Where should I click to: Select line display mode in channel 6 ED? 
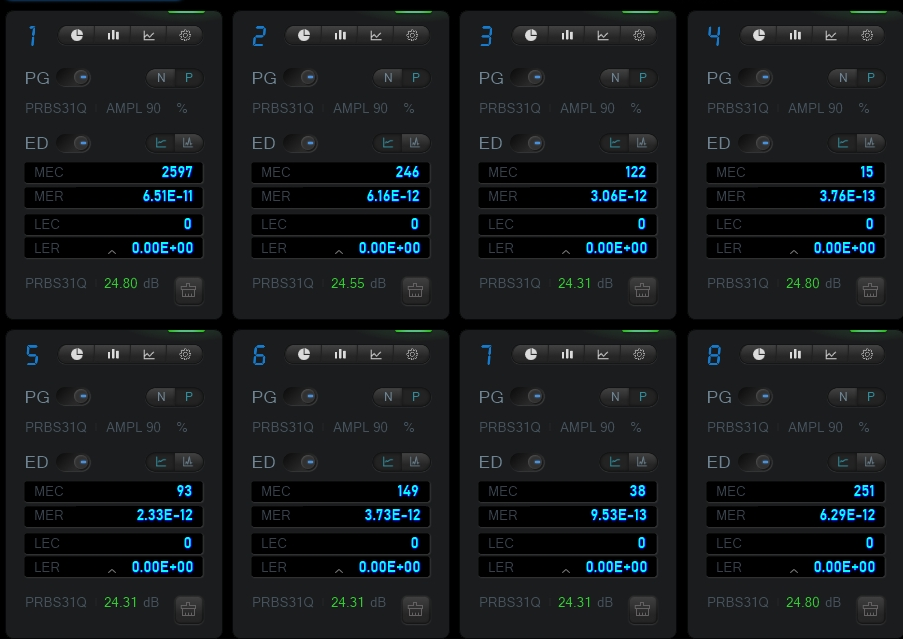[388, 462]
